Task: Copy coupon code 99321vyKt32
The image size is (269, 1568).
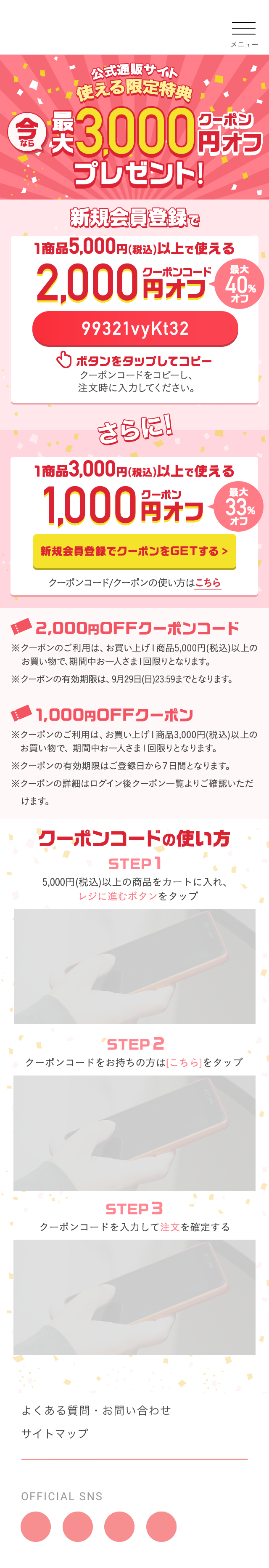Action: tap(135, 328)
